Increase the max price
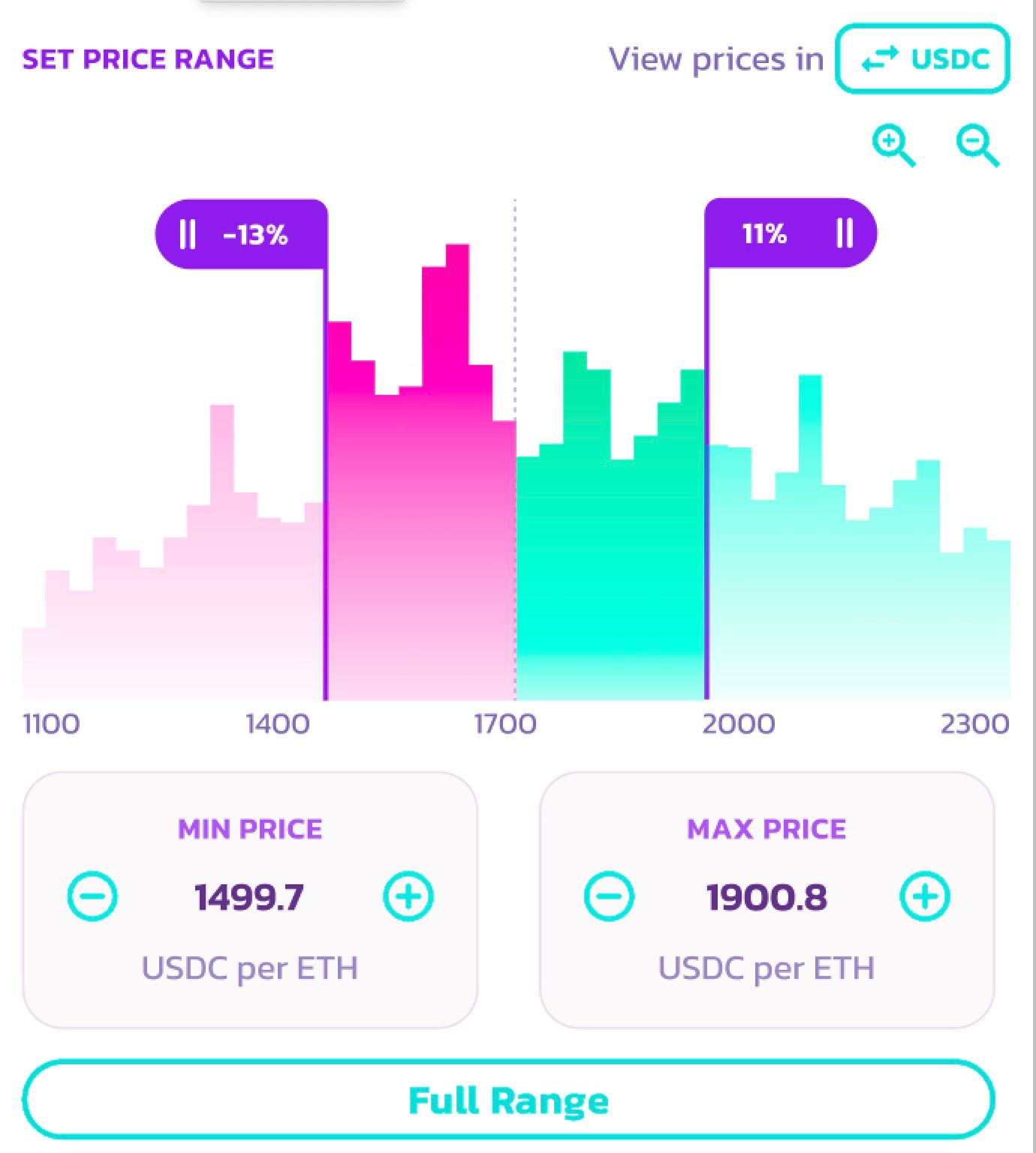The height and width of the screenshot is (1153, 1036). (925, 896)
